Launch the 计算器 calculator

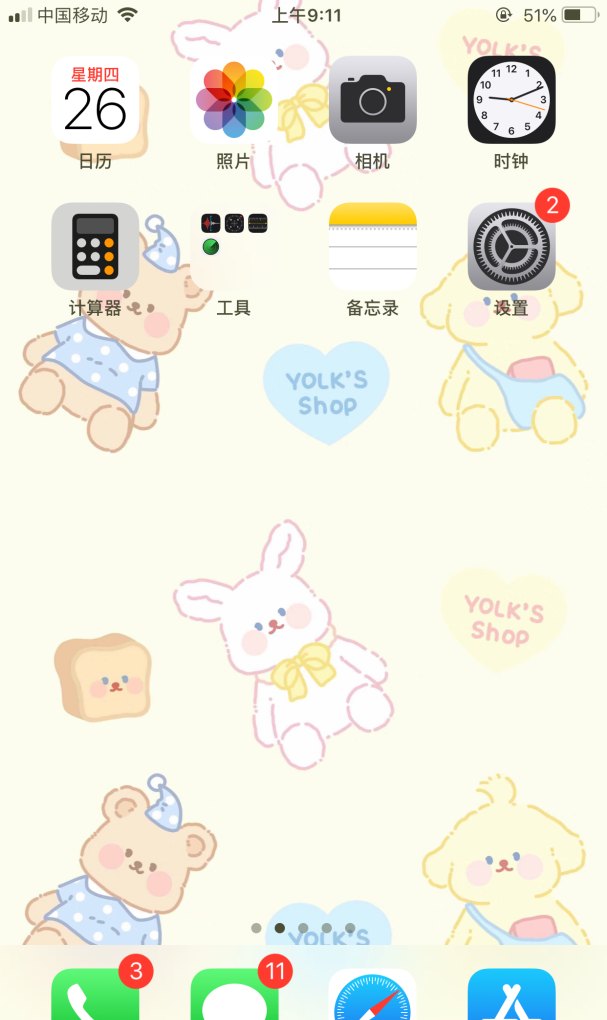[x=95, y=246]
